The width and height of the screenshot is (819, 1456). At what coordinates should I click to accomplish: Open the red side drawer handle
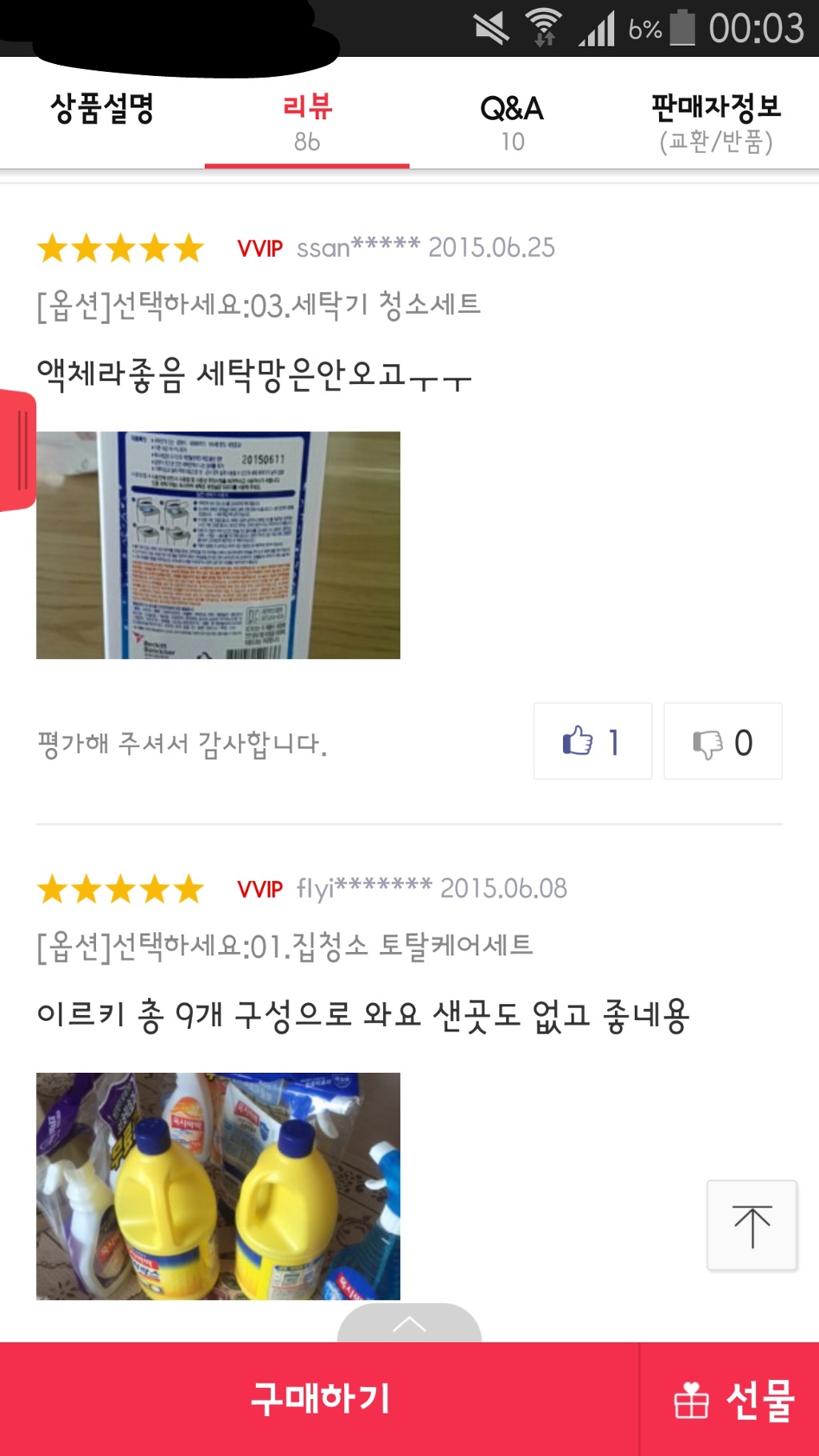(x=18, y=450)
